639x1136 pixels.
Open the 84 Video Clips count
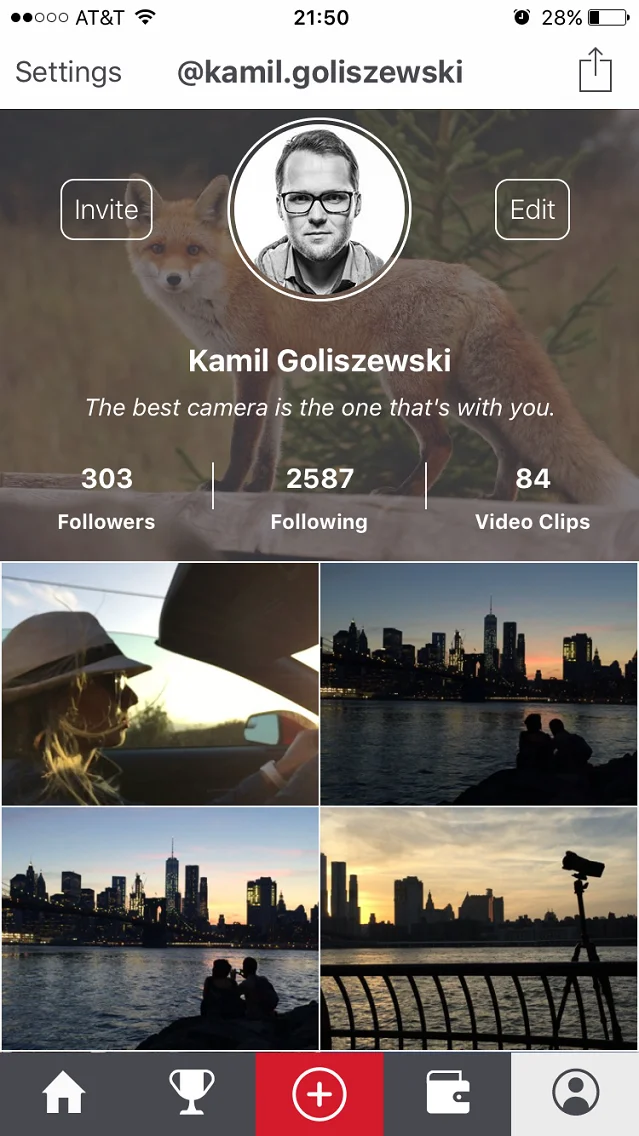tap(532, 498)
